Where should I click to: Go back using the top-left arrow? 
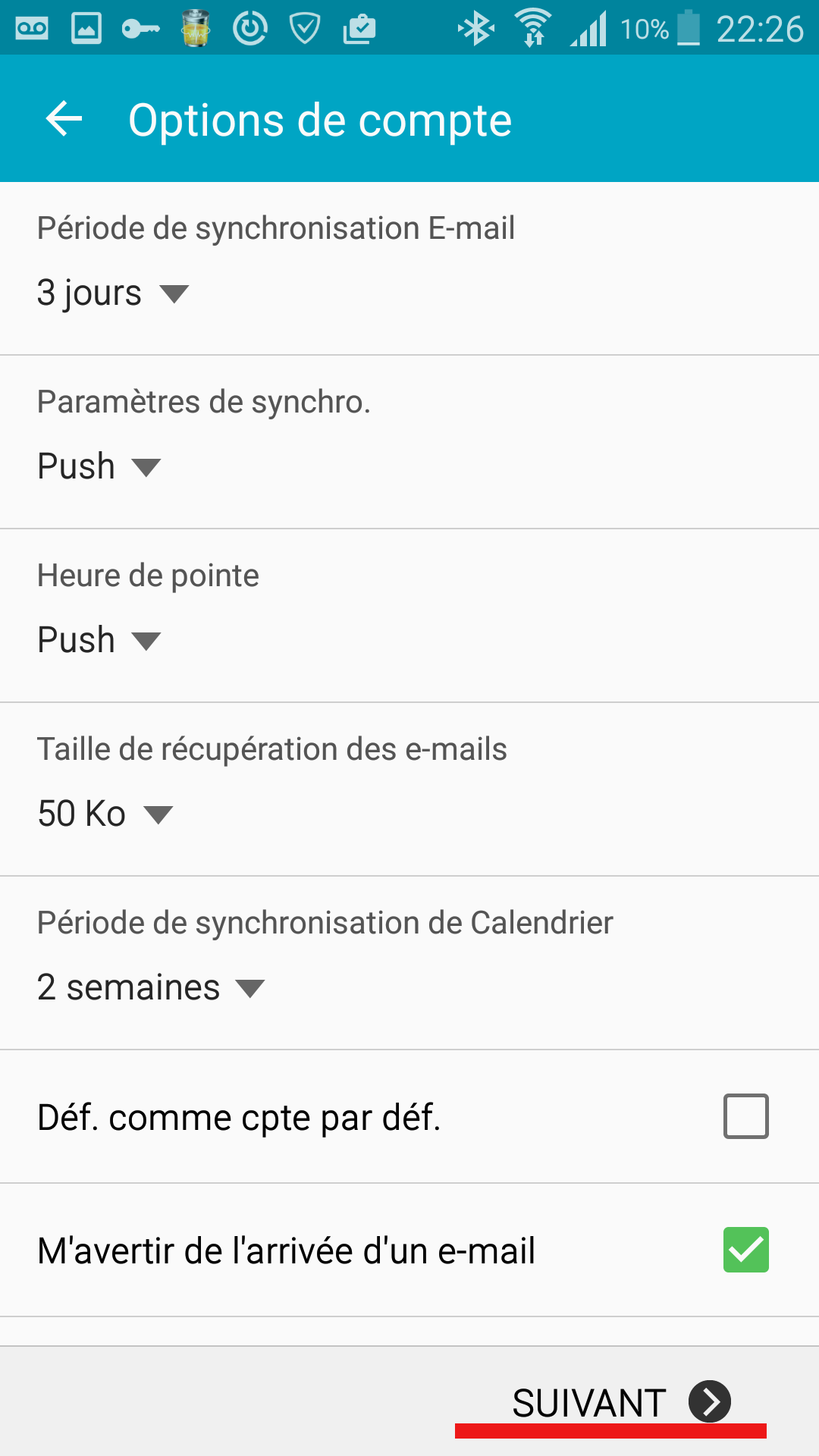[x=64, y=119]
